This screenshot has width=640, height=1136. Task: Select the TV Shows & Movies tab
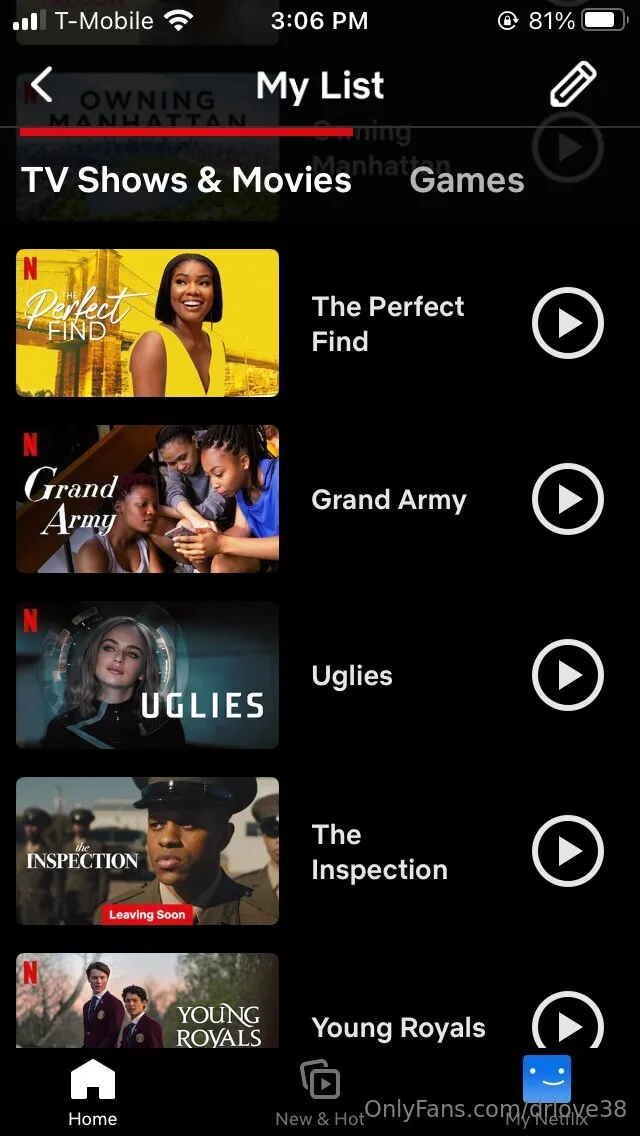point(186,180)
